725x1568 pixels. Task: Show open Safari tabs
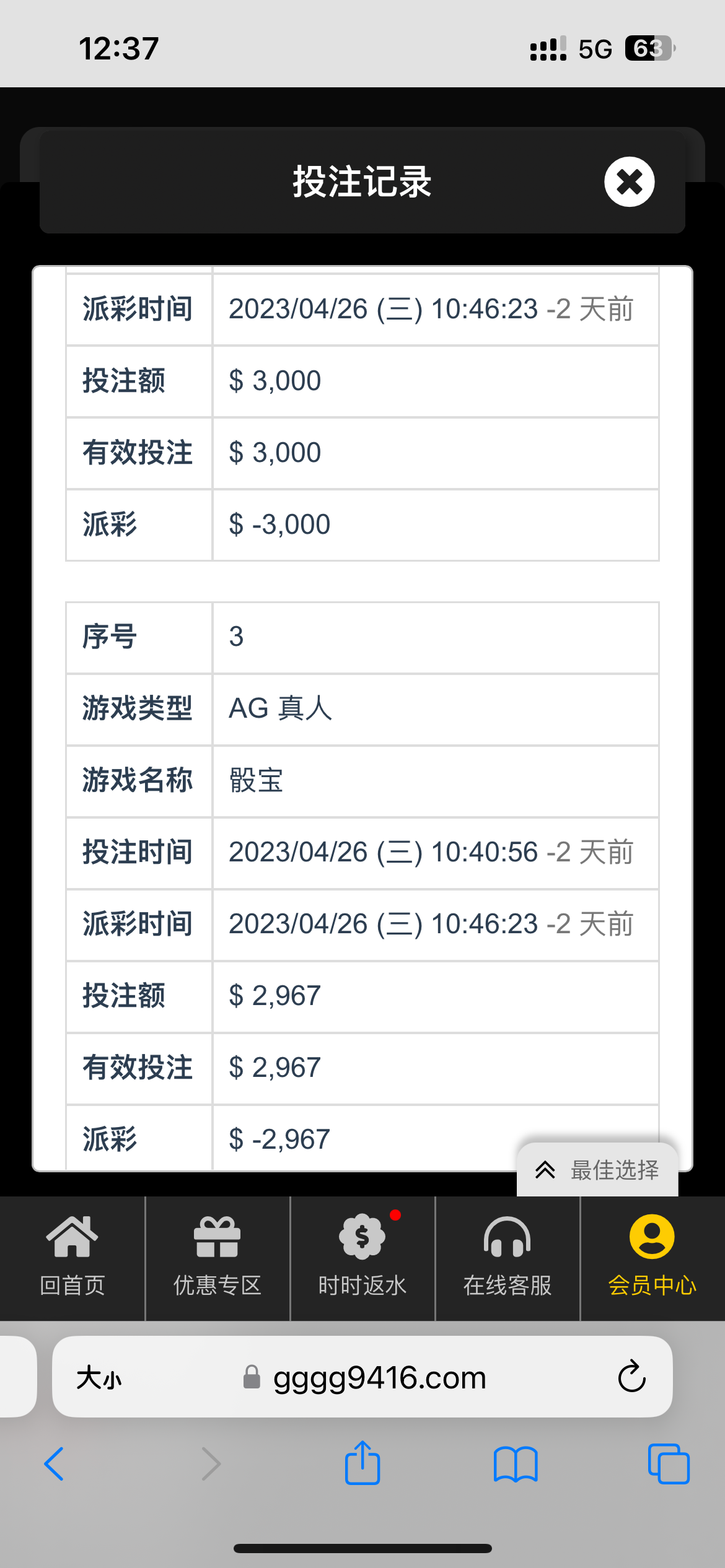coord(668,1464)
